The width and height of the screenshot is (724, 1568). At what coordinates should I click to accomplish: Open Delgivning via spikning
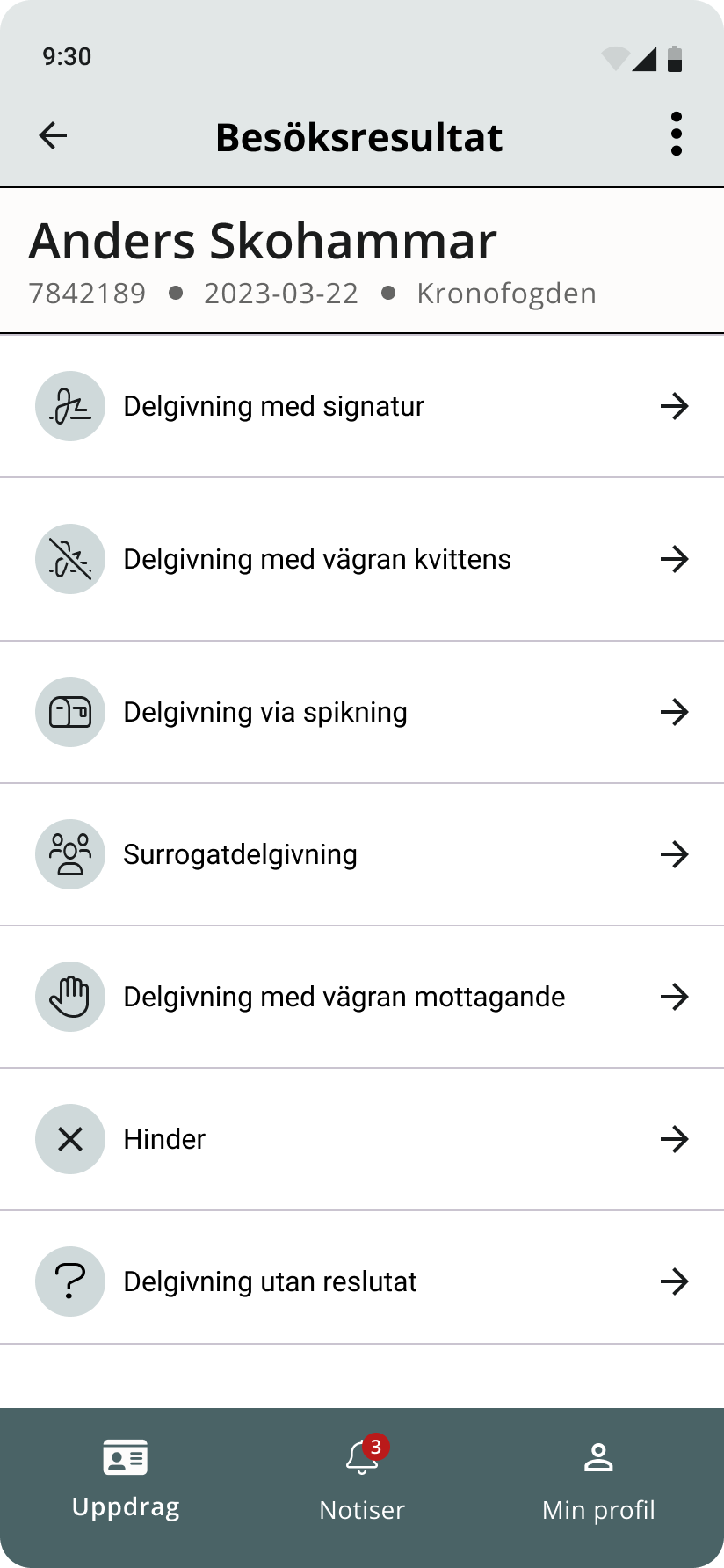click(361, 712)
